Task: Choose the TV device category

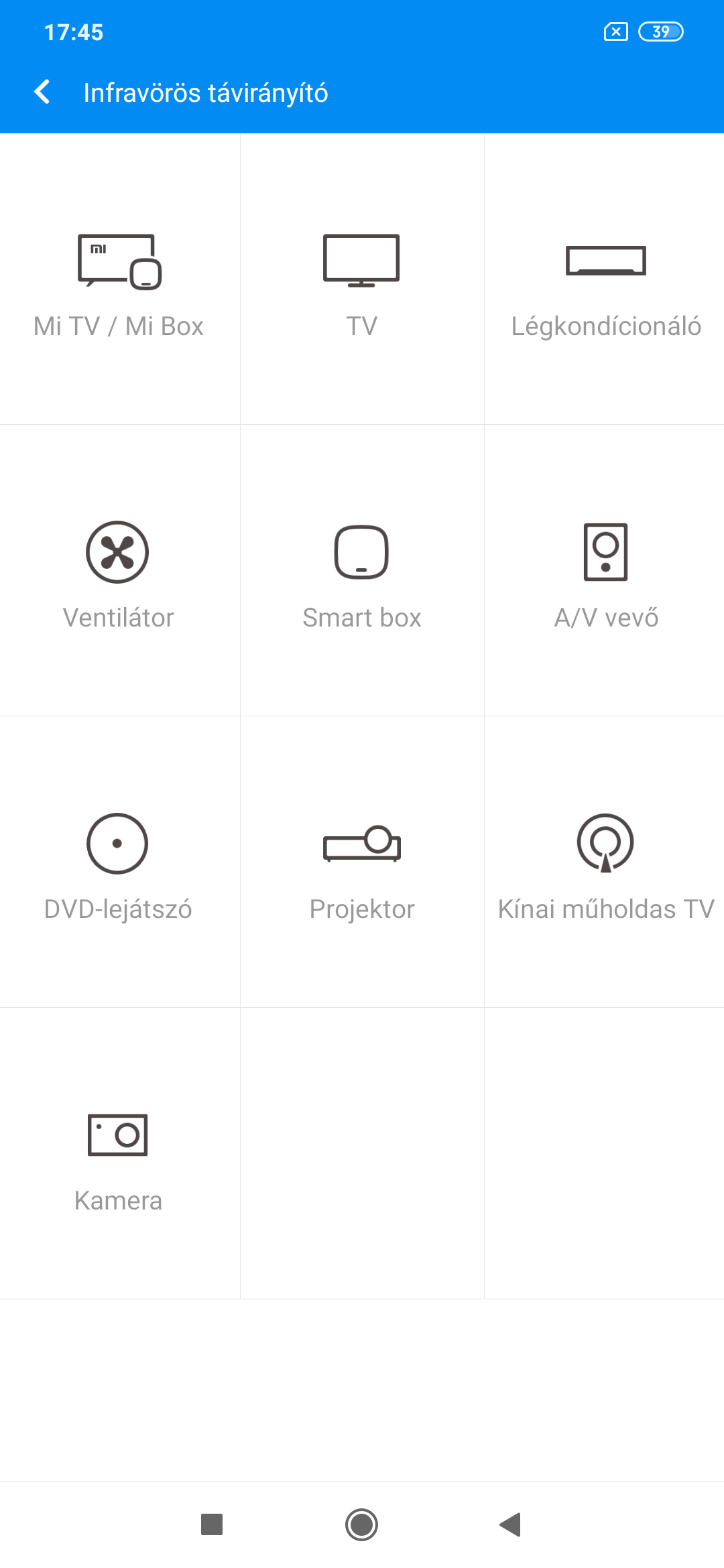Action: tap(362, 279)
